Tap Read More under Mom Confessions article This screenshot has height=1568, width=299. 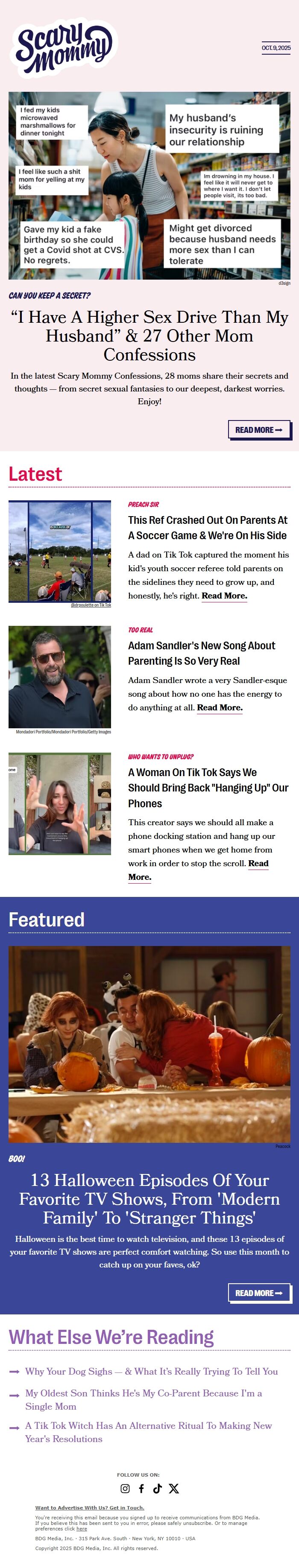(259, 430)
